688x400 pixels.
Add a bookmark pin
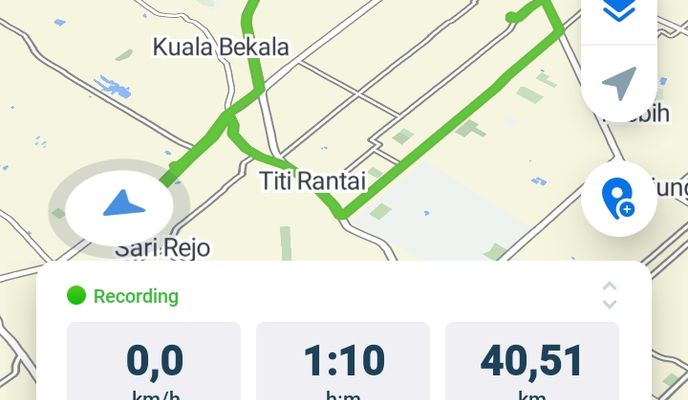click(619, 197)
